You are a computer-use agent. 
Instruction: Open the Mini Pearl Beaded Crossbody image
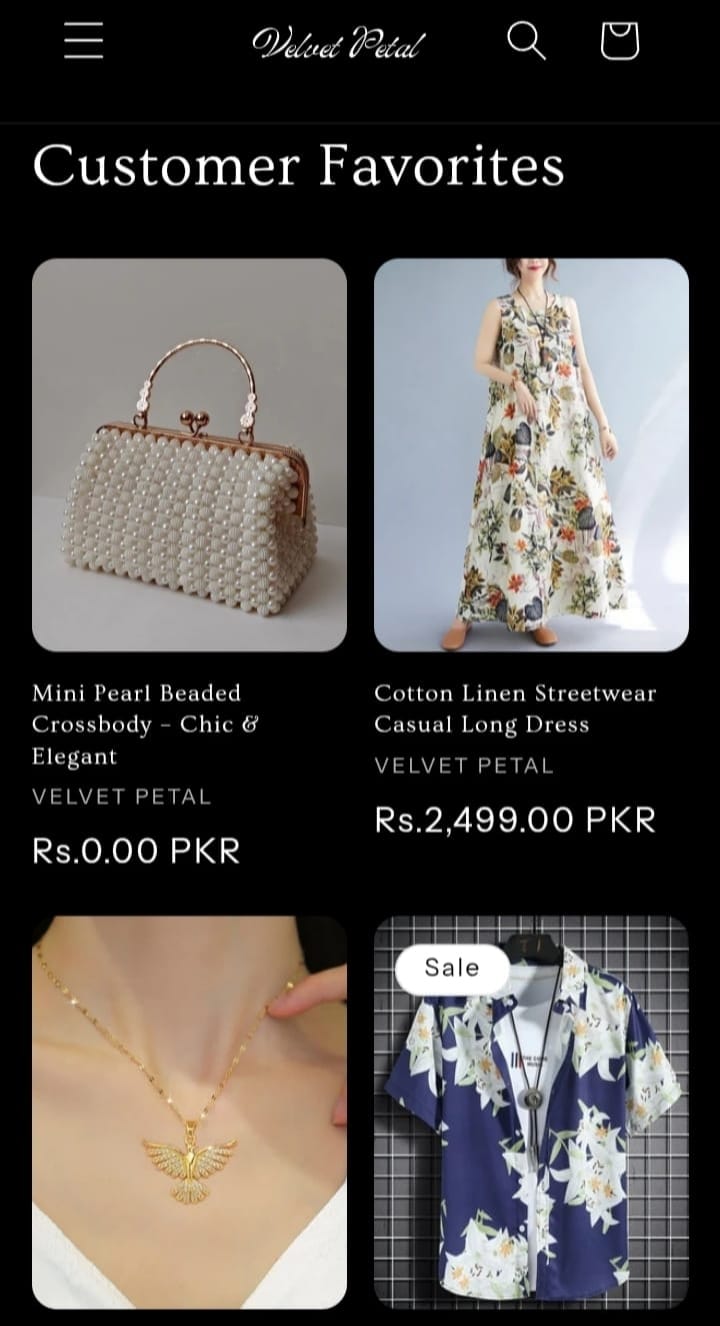point(189,455)
